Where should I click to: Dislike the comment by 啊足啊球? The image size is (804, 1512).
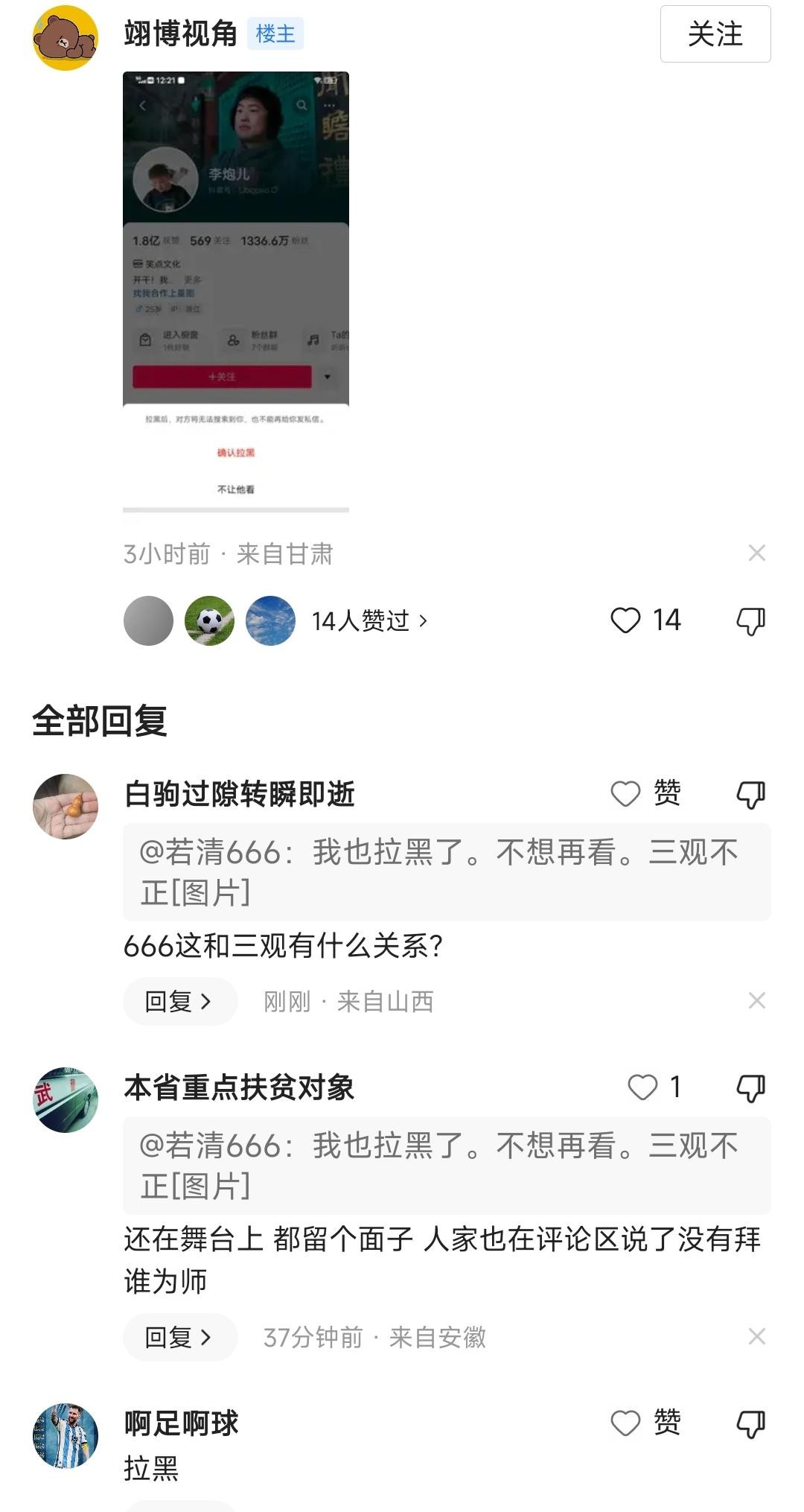pyautogui.click(x=750, y=1423)
